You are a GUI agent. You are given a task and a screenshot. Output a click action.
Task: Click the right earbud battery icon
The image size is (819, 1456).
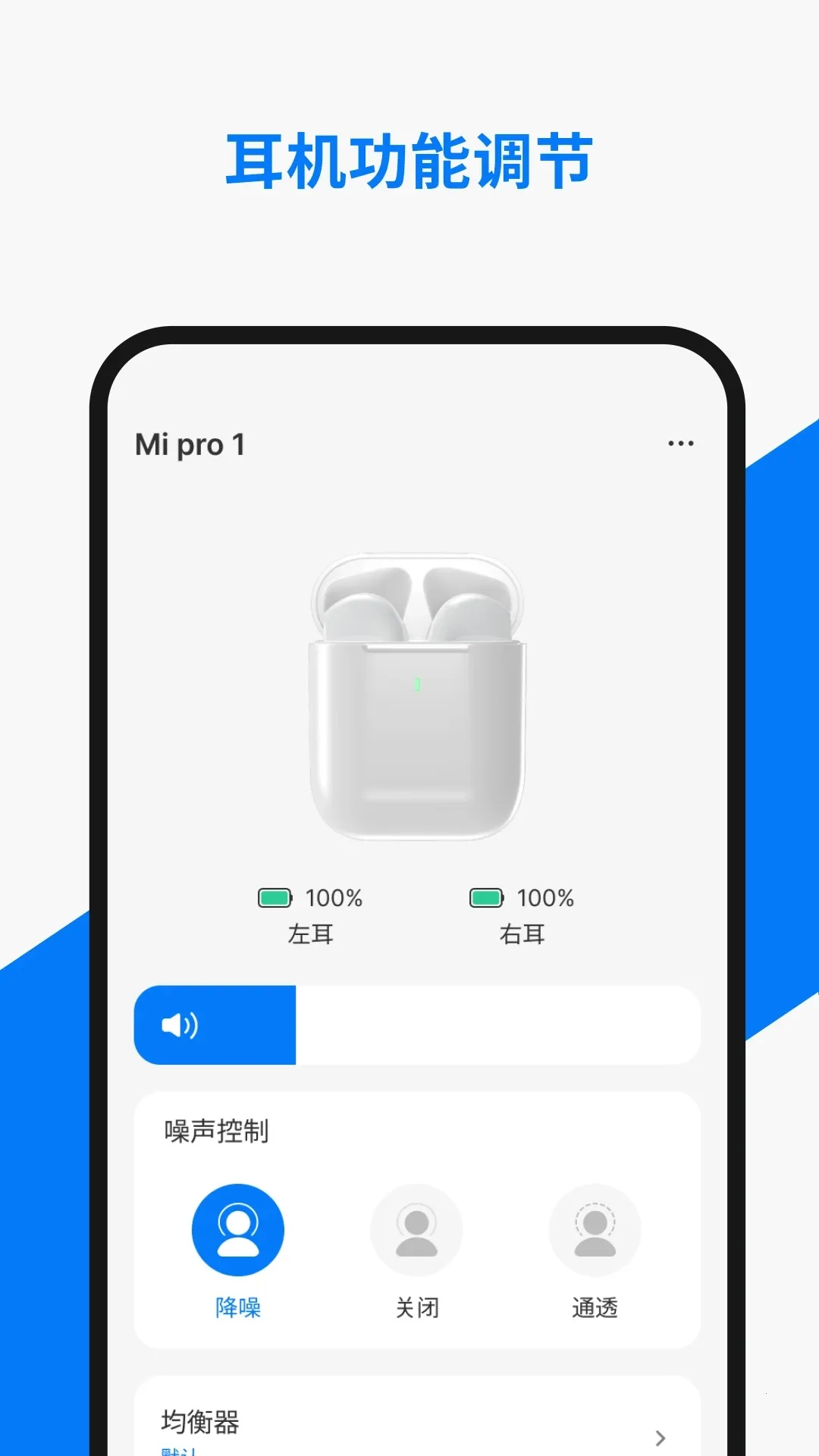point(489,898)
